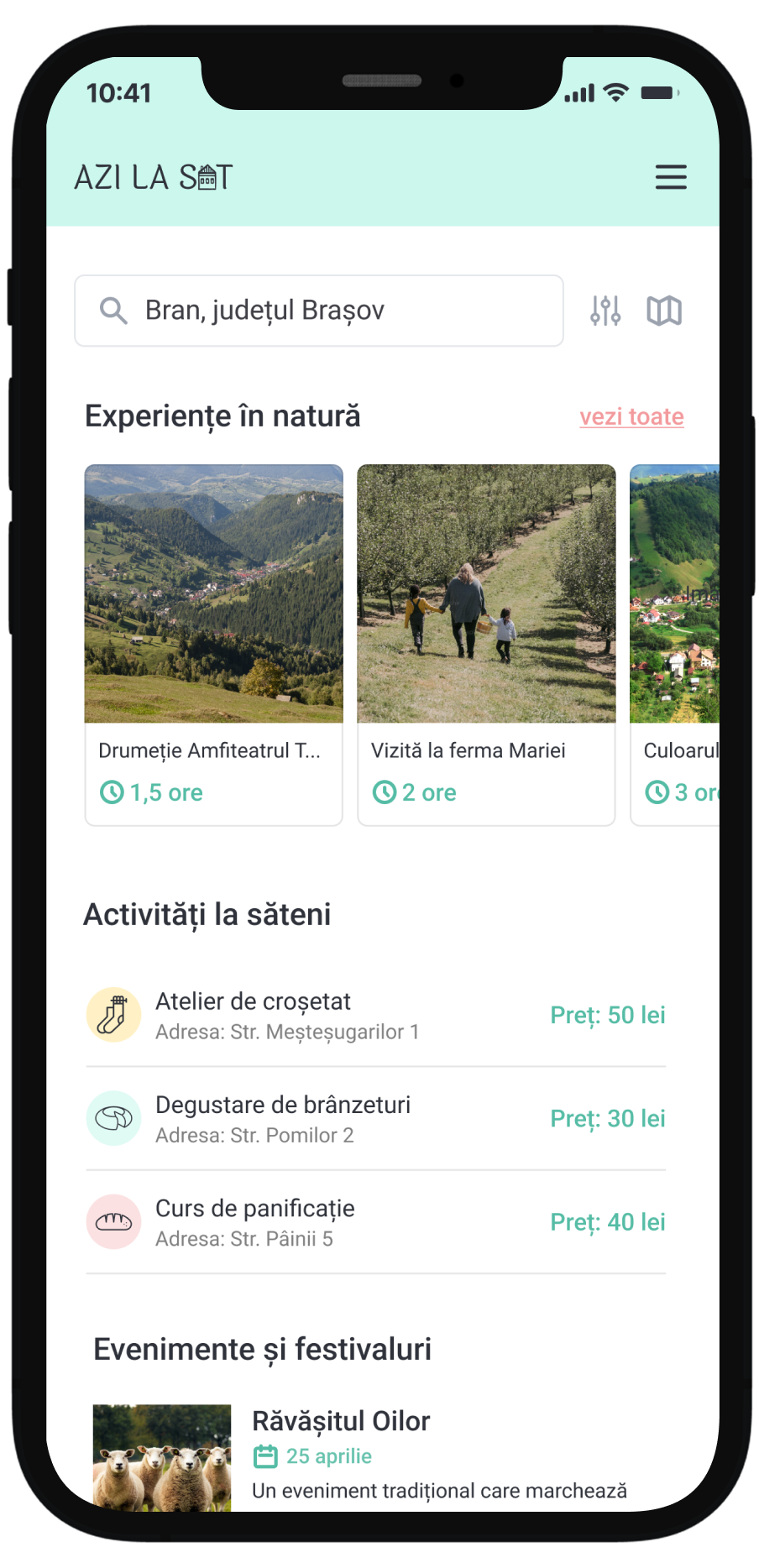Open Degustare de brânzeturi activity

tap(375, 1119)
